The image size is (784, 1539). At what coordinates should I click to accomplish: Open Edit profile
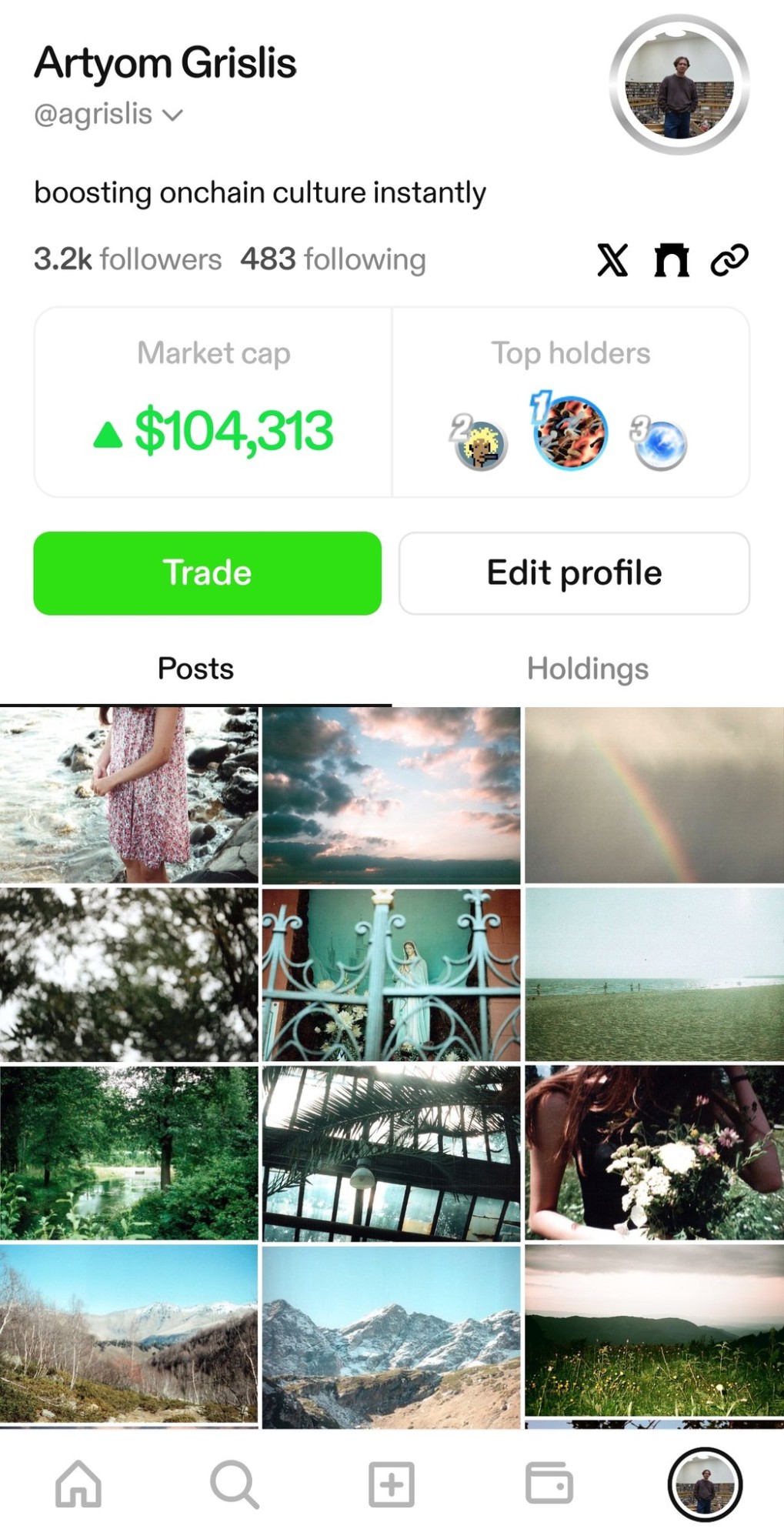click(574, 573)
